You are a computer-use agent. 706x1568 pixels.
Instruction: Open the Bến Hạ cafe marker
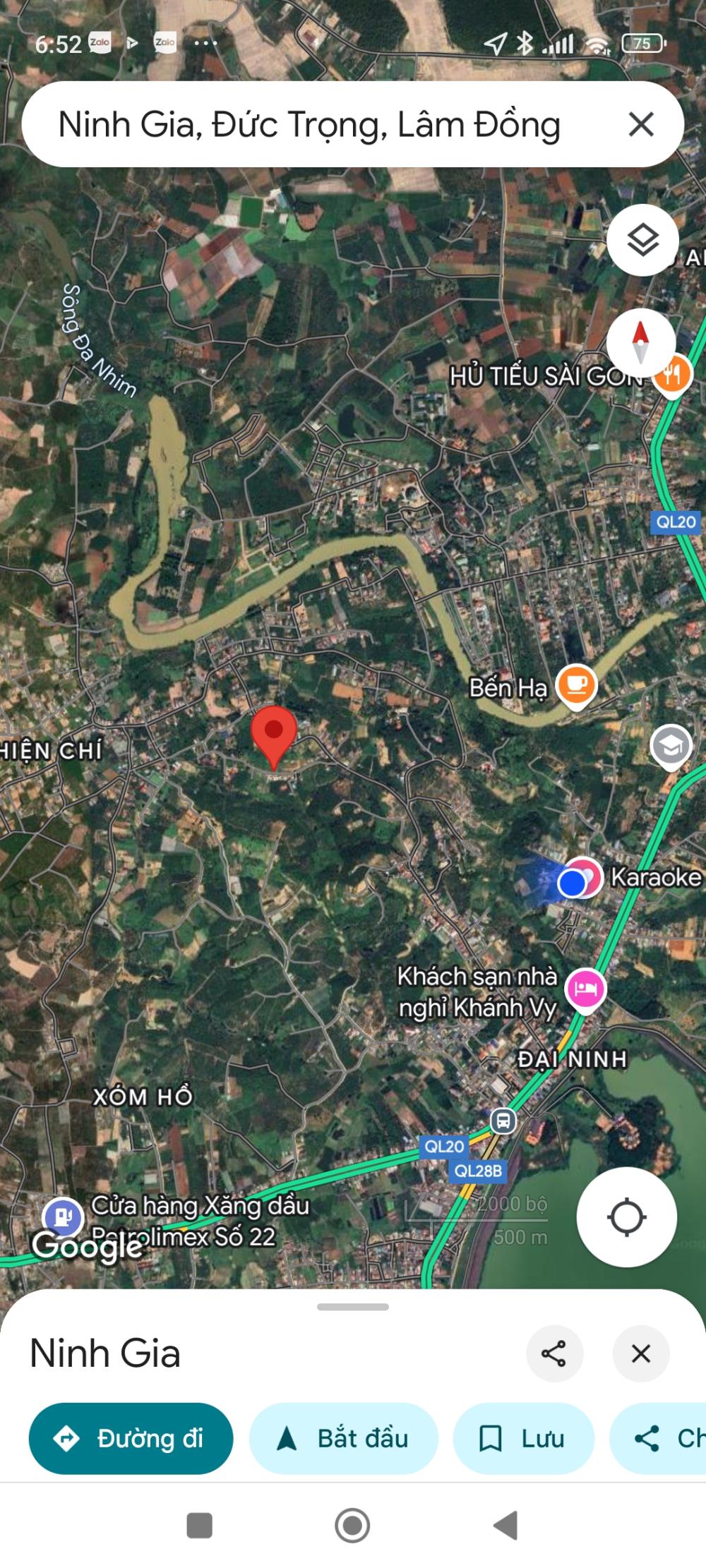tap(576, 687)
